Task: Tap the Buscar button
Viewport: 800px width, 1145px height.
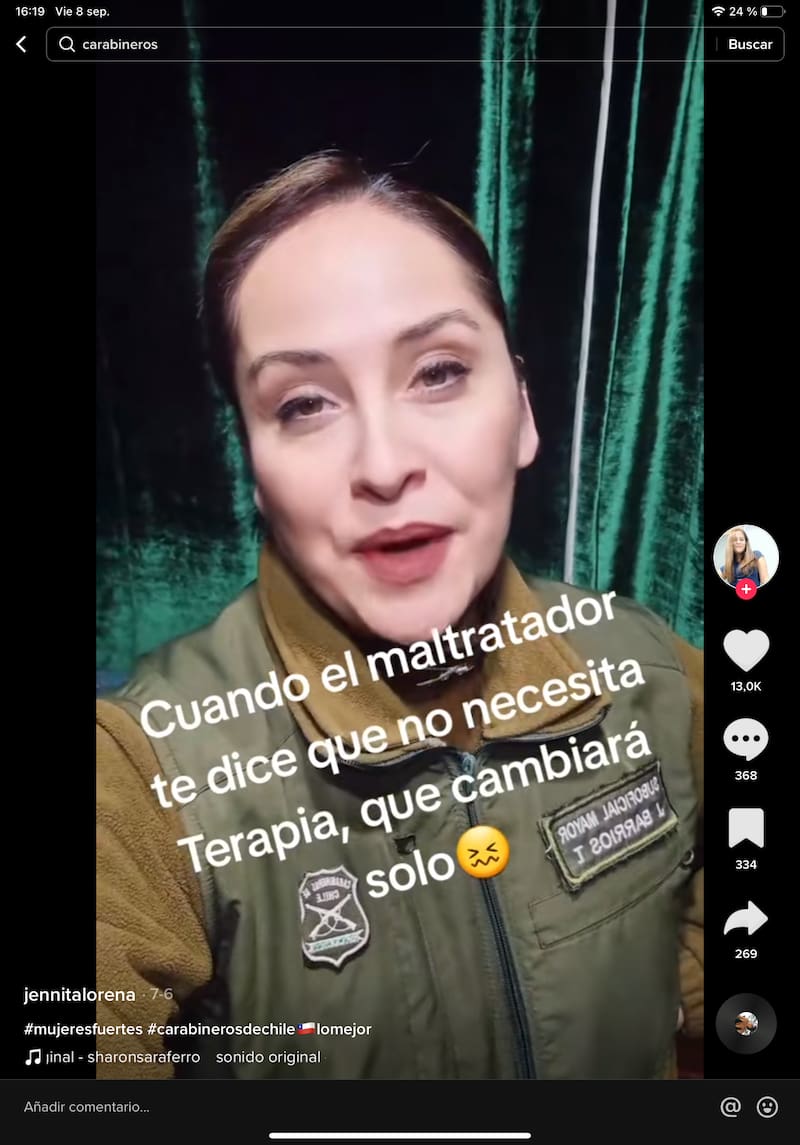Action: (x=750, y=44)
